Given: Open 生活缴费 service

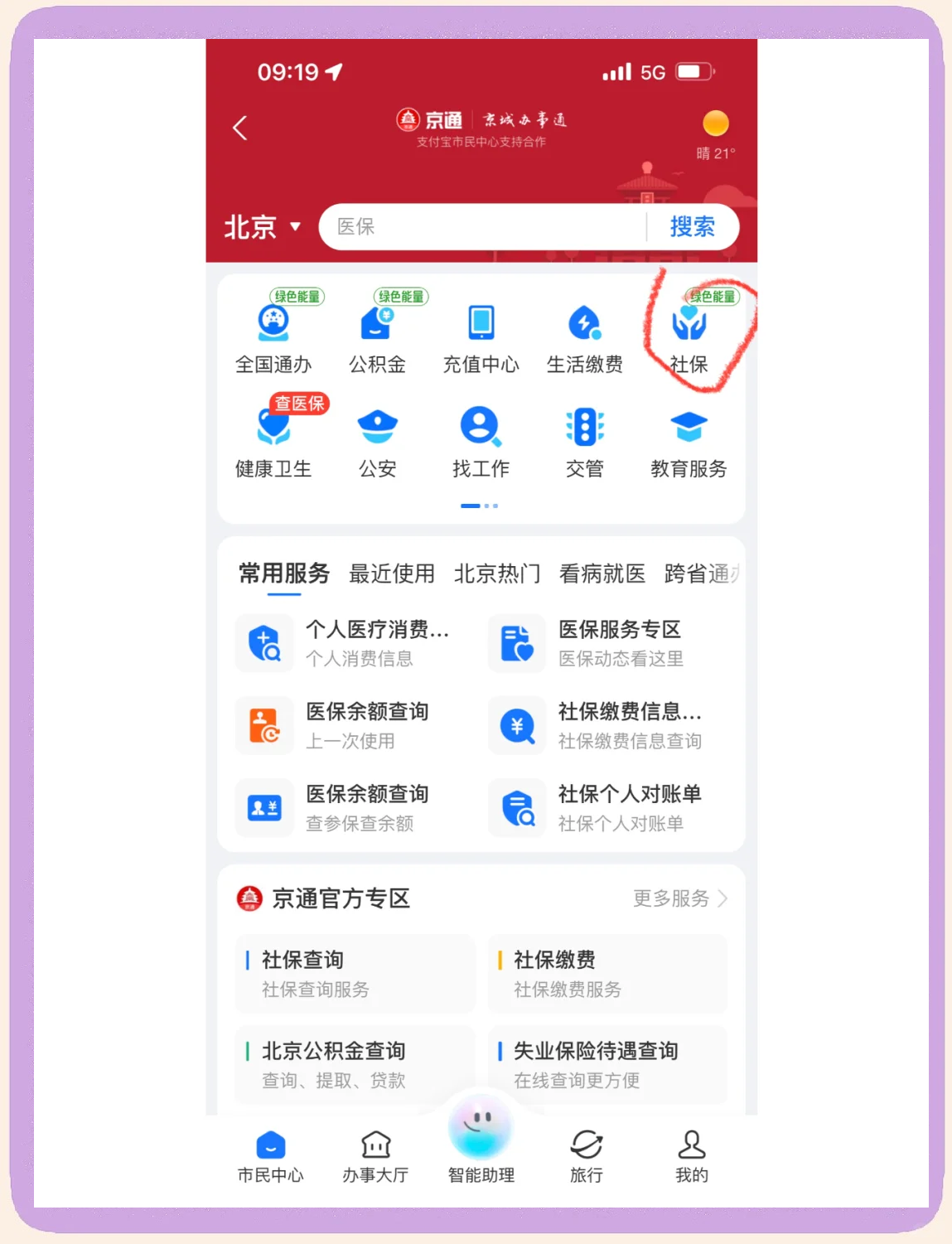Looking at the screenshot, I should [585, 337].
